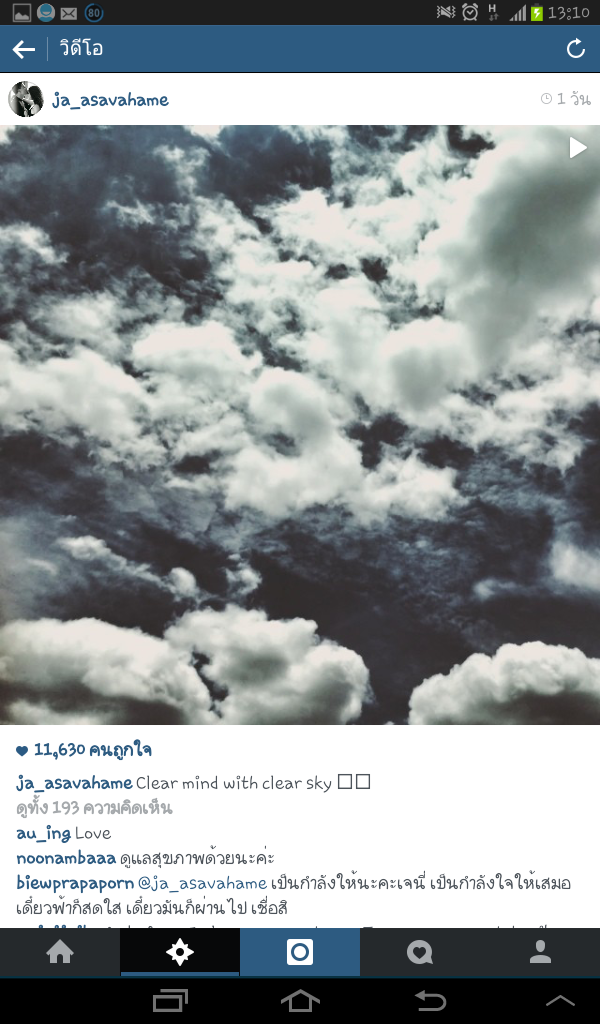This screenshot has width=600, height=1024.
Task: Open au_ing's profile
Action: pos(43,833)
